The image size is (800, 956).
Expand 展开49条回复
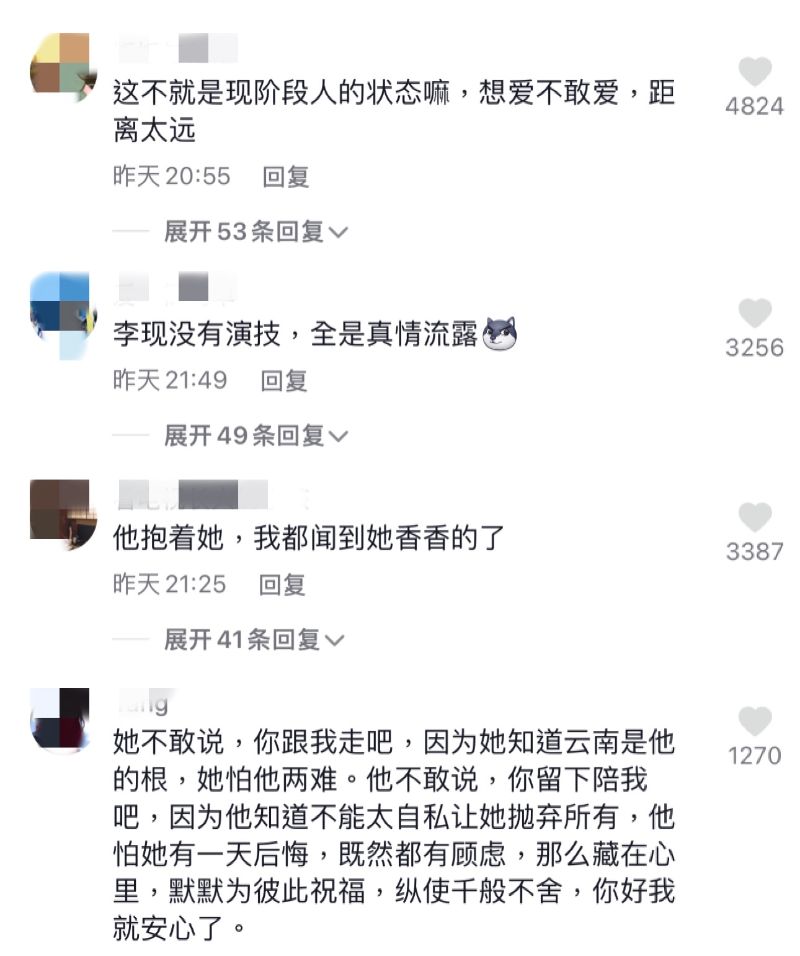point(255,435)
